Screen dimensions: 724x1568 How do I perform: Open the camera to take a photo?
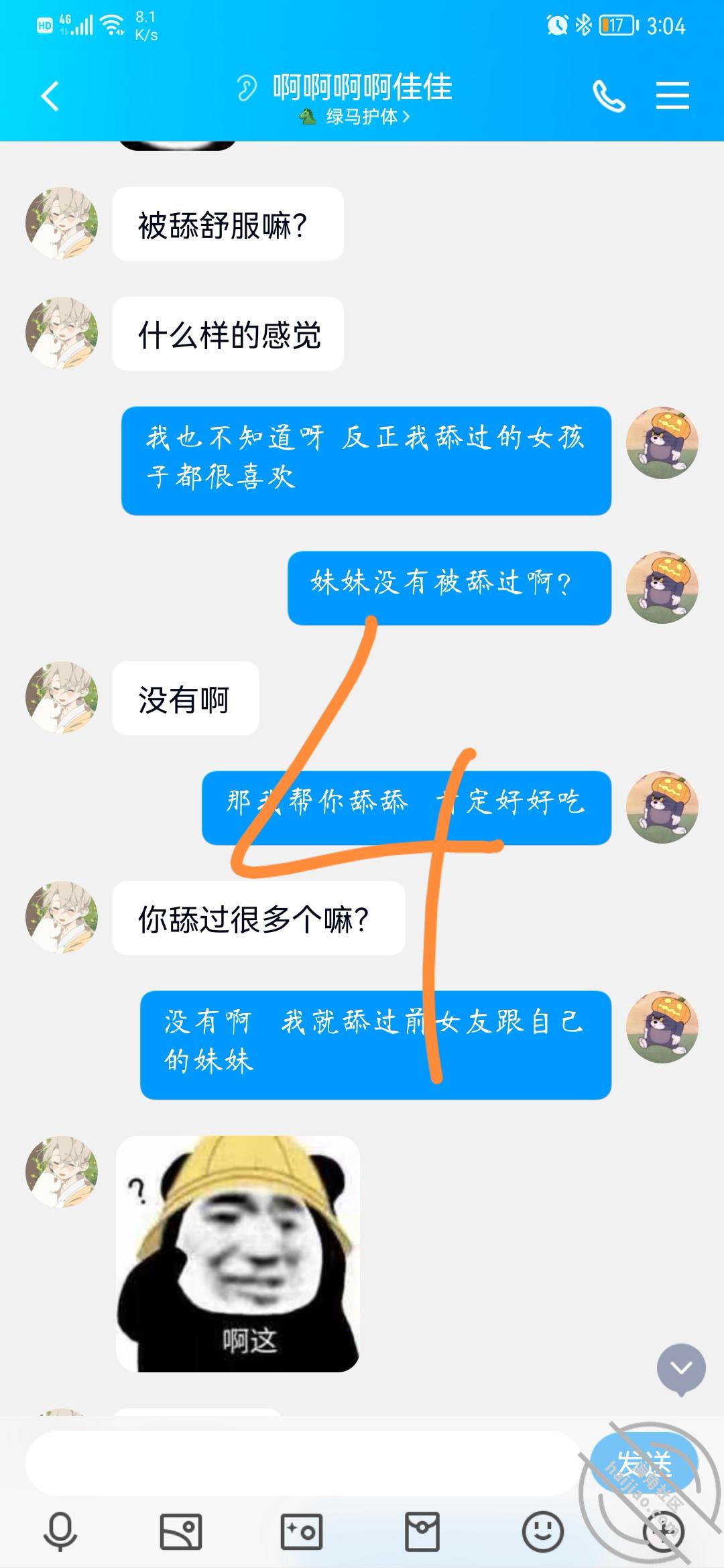click(302, 1532)
